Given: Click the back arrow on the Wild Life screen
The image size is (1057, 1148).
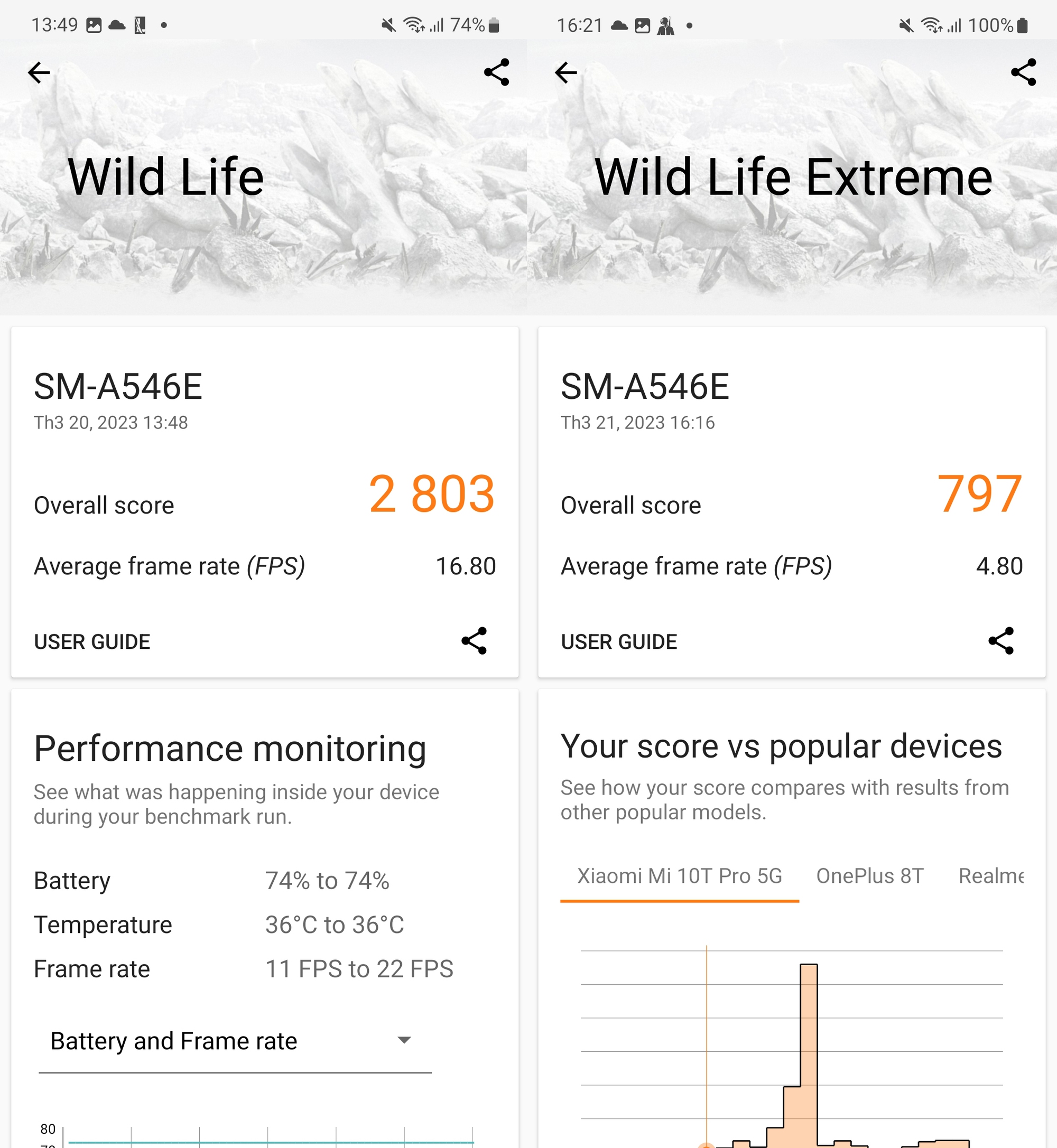Looking at the screenshot, I should click(x=39, y=72).
